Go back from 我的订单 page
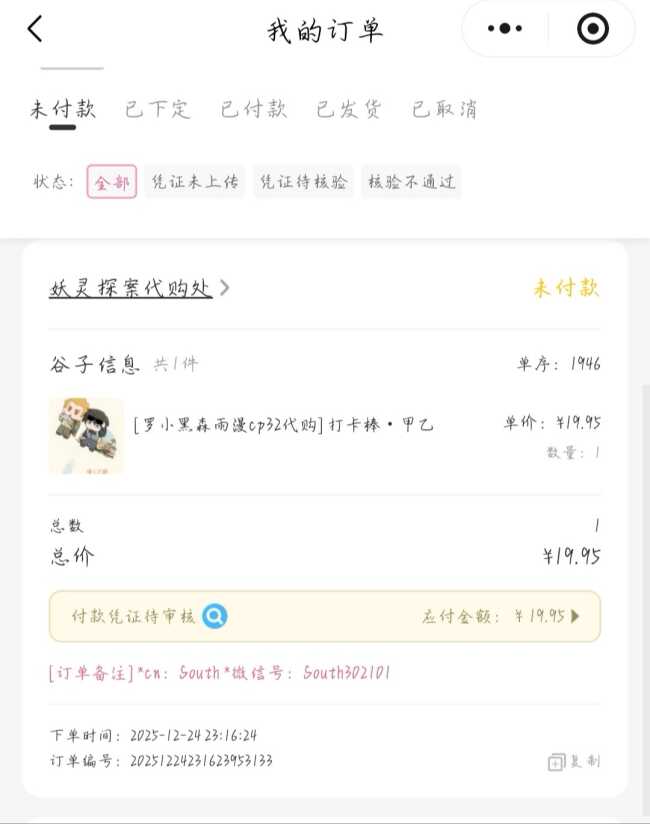Viewport: 650px width, 824px height. coord(35,29)
